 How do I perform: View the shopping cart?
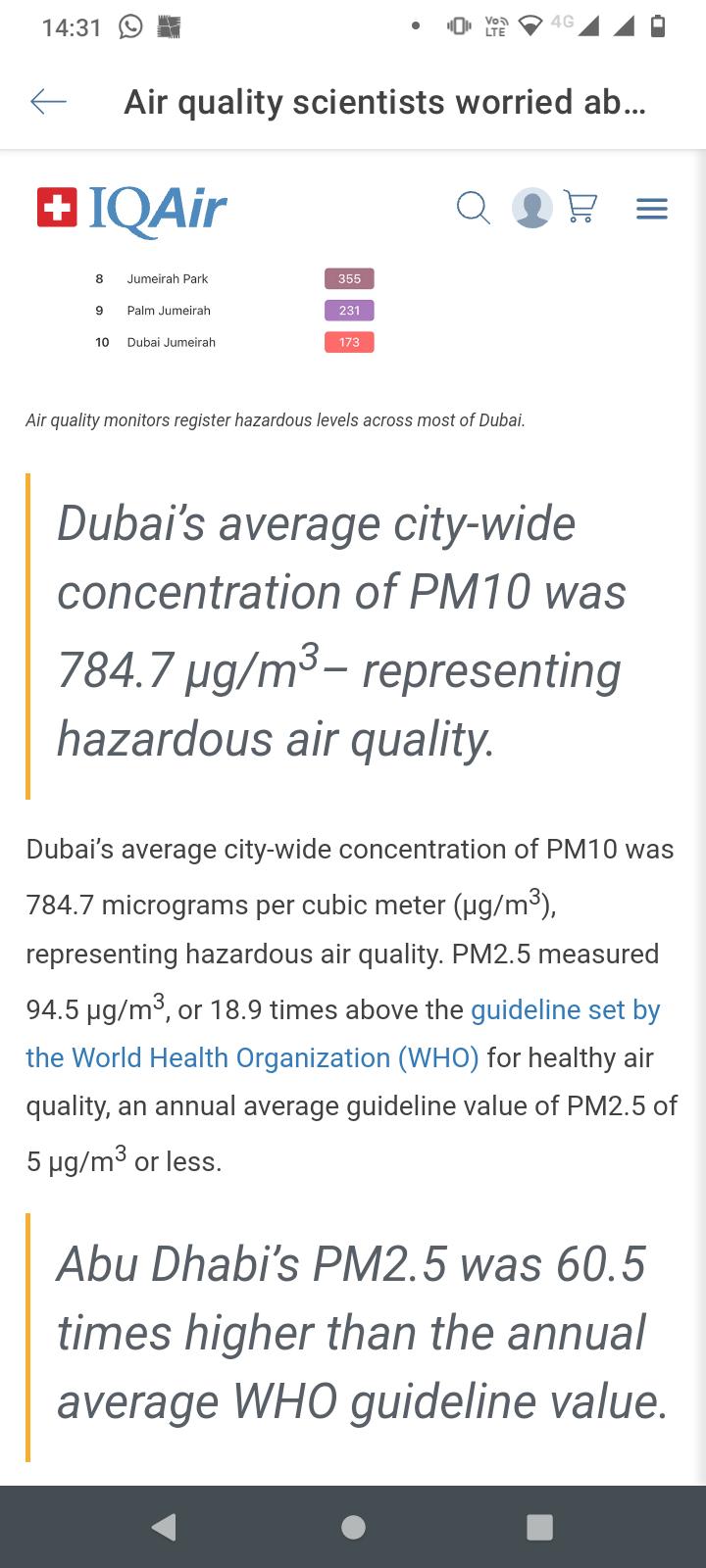point(581,208)
